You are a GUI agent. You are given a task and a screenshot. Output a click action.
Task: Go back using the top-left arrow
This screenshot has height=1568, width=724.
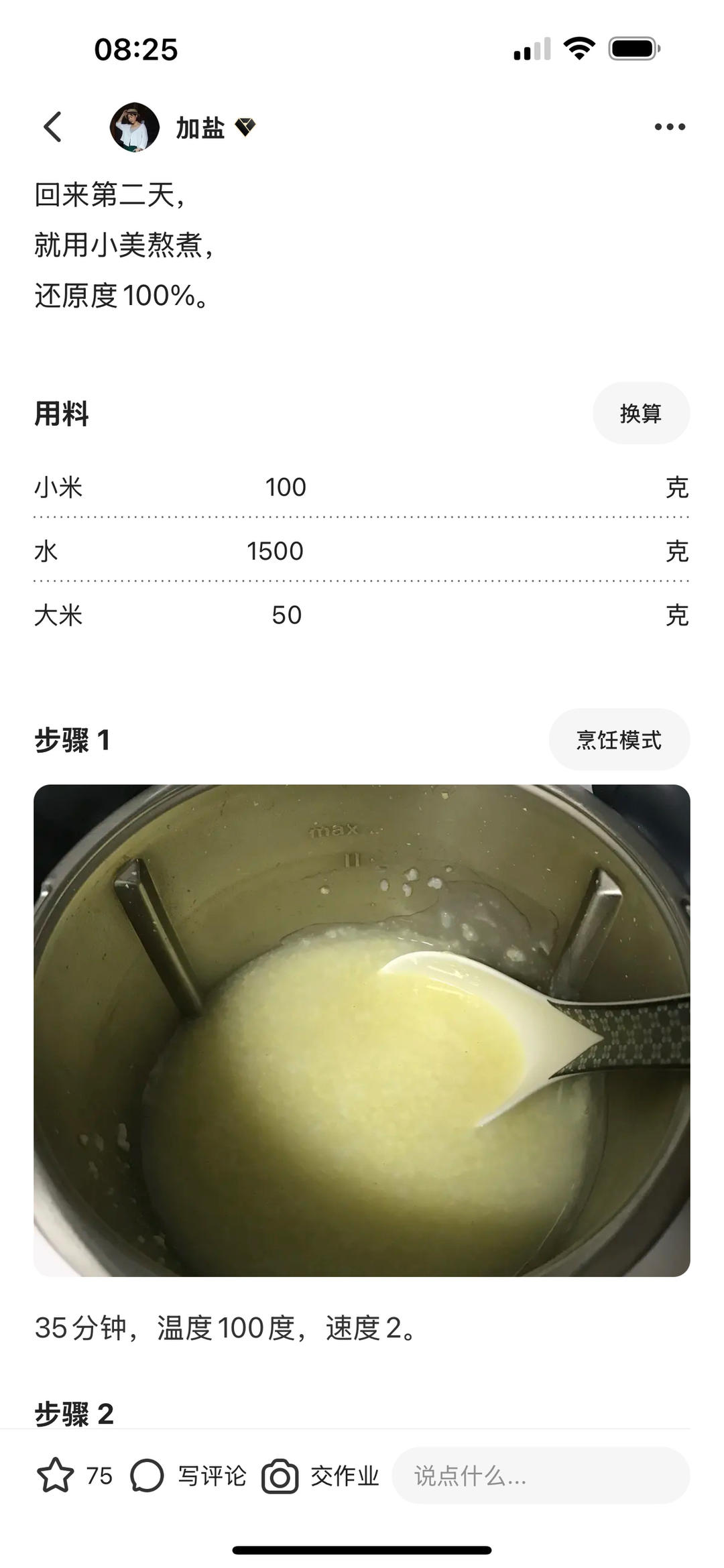53,127
